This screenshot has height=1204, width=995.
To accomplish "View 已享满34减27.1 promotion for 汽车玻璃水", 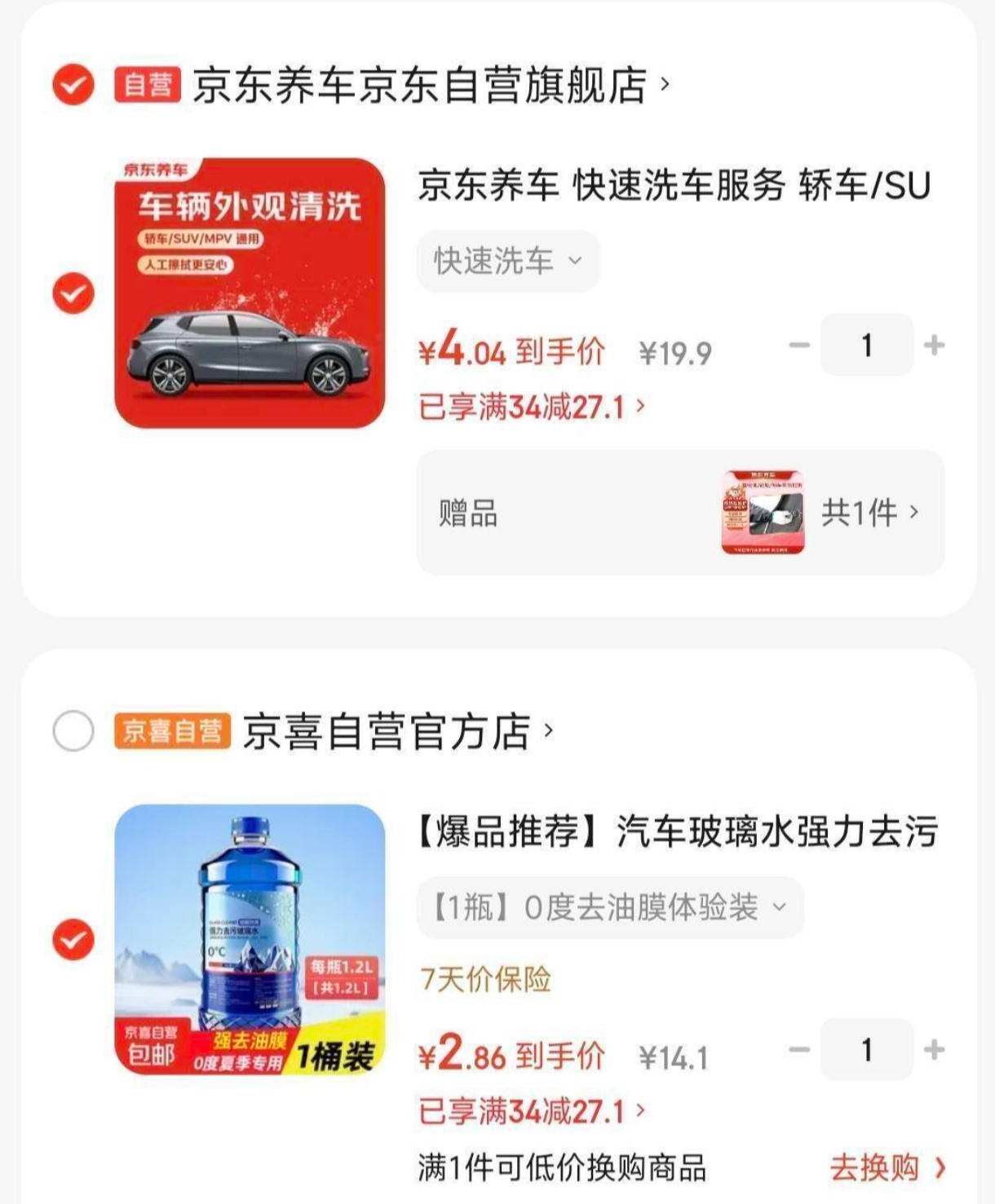I will [x=531, y=1111].
